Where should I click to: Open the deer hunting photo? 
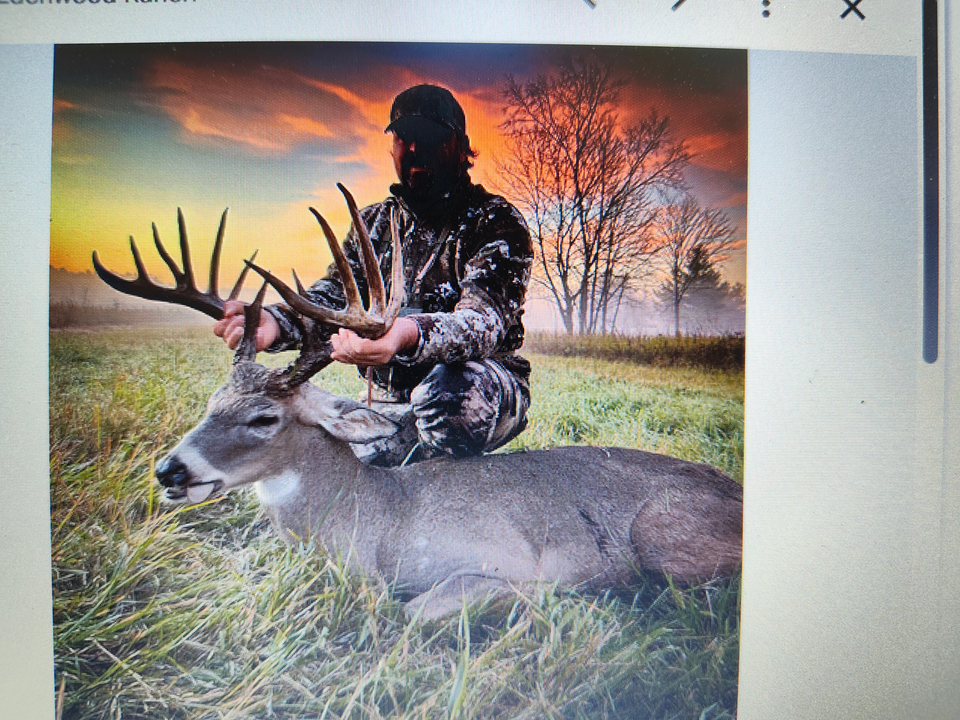coord(398,382)
